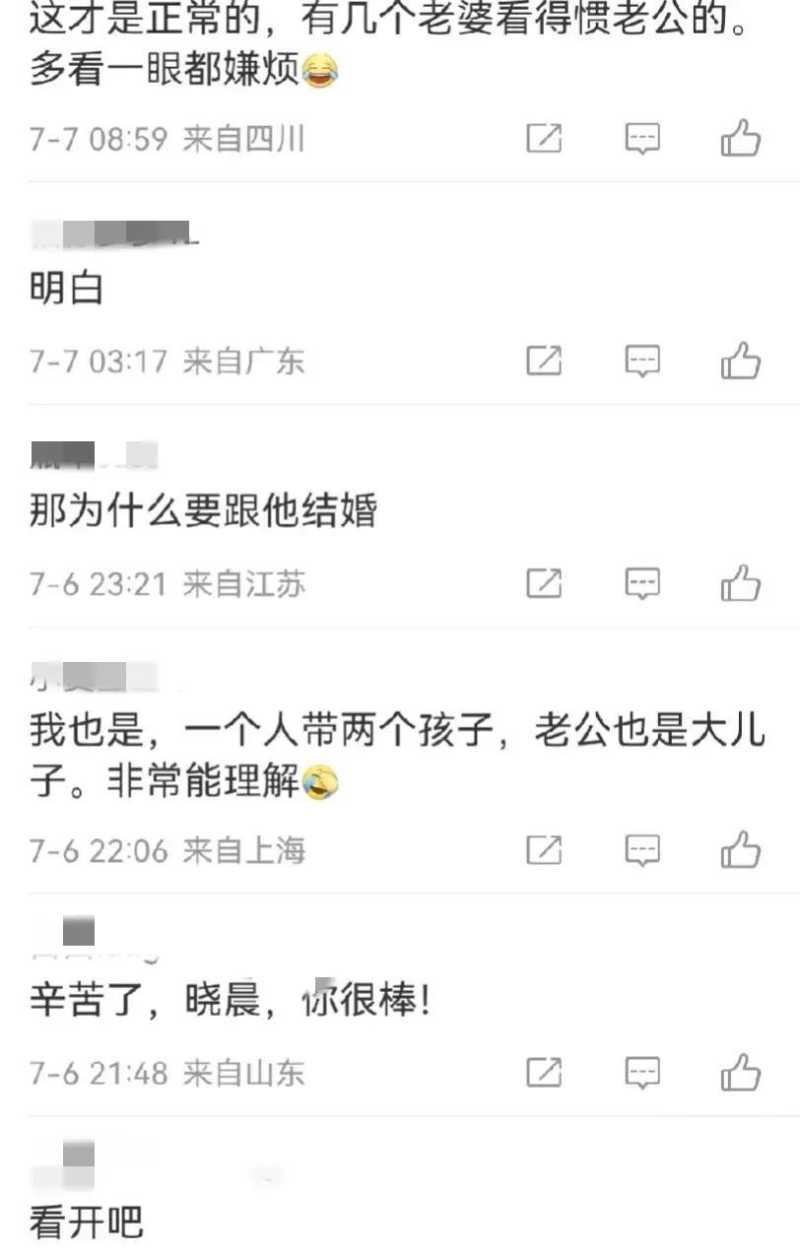This screenshot has width=800, height=1255.
Task: Like the 那为什么要跟他结婚 comment
Action: tap(741, 582)
